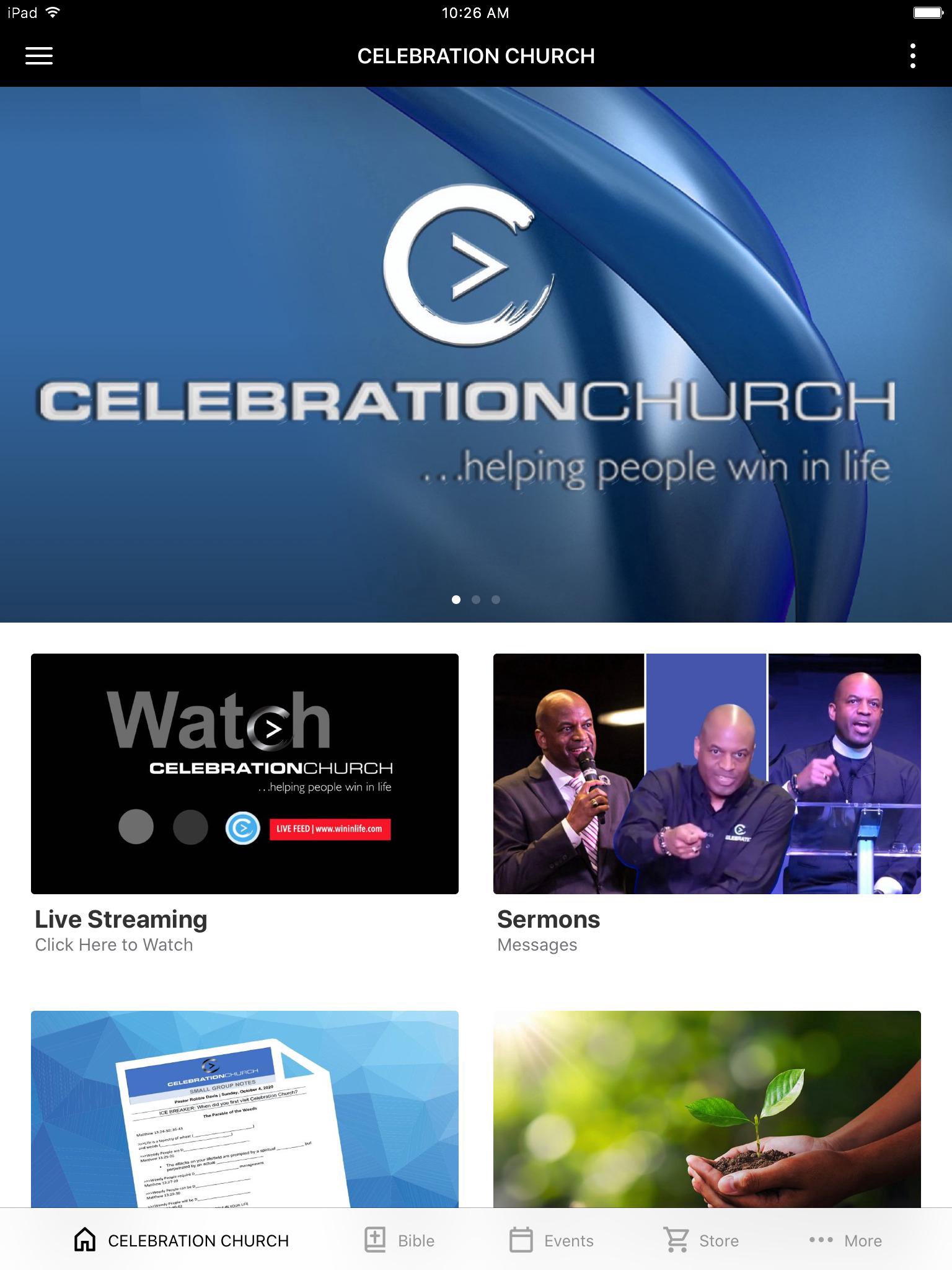Open the small group notes card
Image resolution: width=952 pixels, height=1270 pixels.
click(x=244, y=1110)
